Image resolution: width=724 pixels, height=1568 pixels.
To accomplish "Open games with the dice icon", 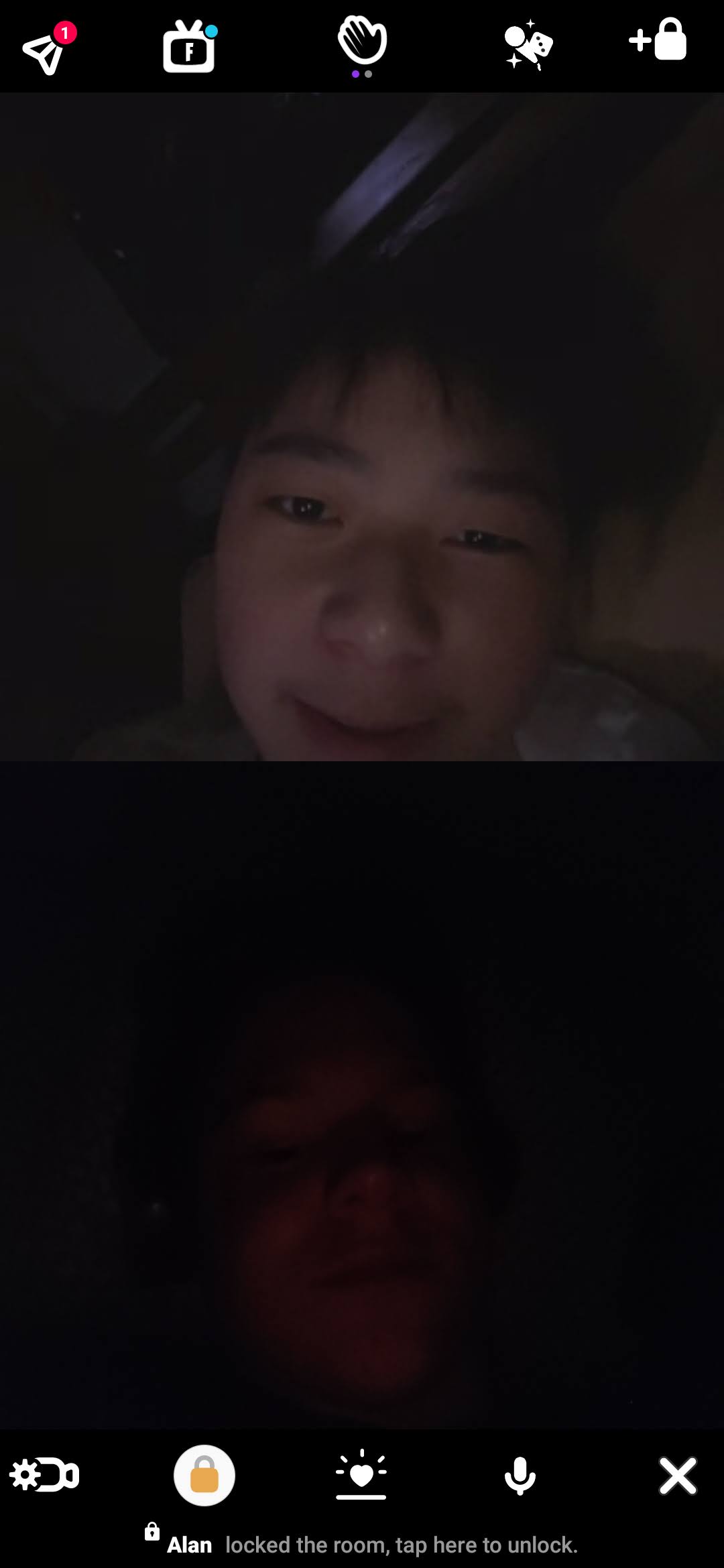I will (x=528, y=46).
